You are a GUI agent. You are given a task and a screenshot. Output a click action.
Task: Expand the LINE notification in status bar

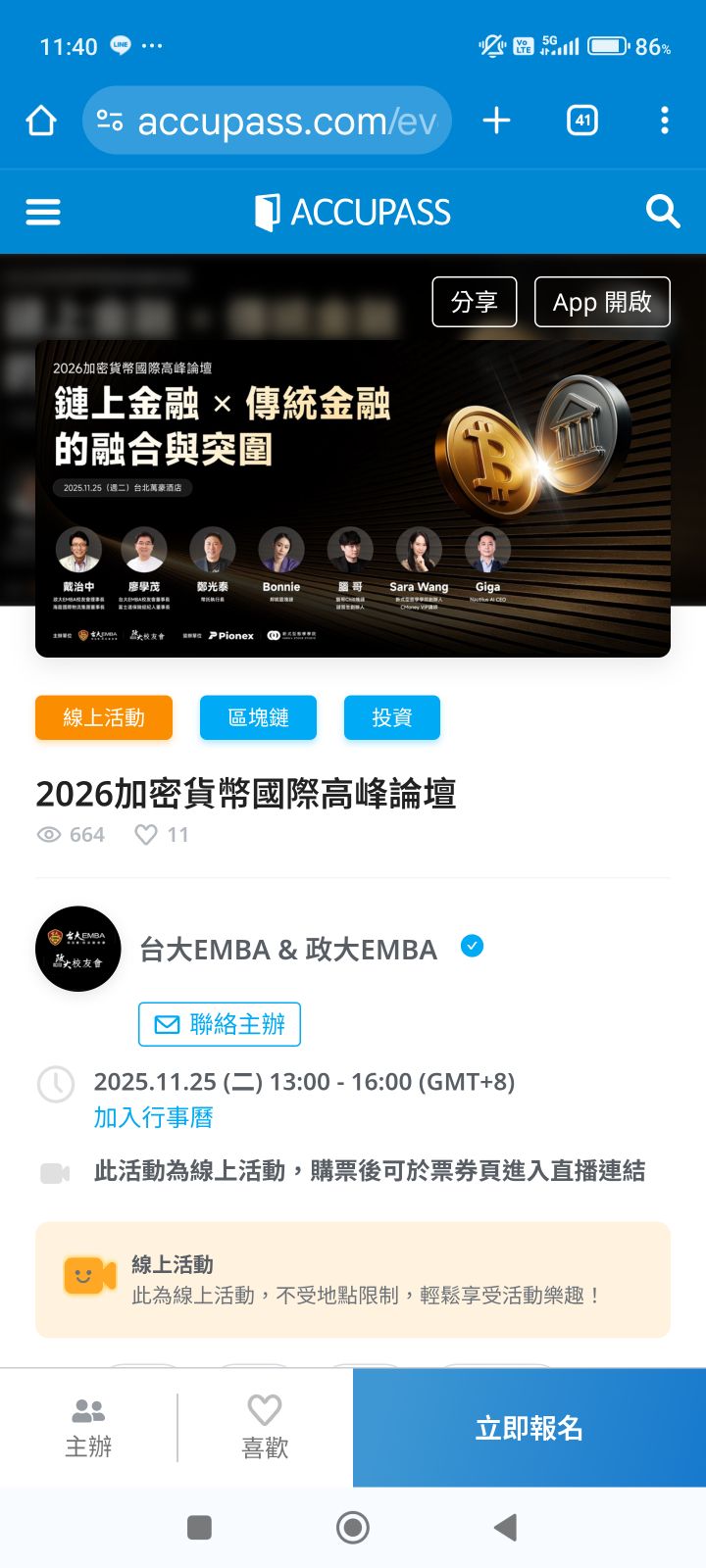(118, 46)
